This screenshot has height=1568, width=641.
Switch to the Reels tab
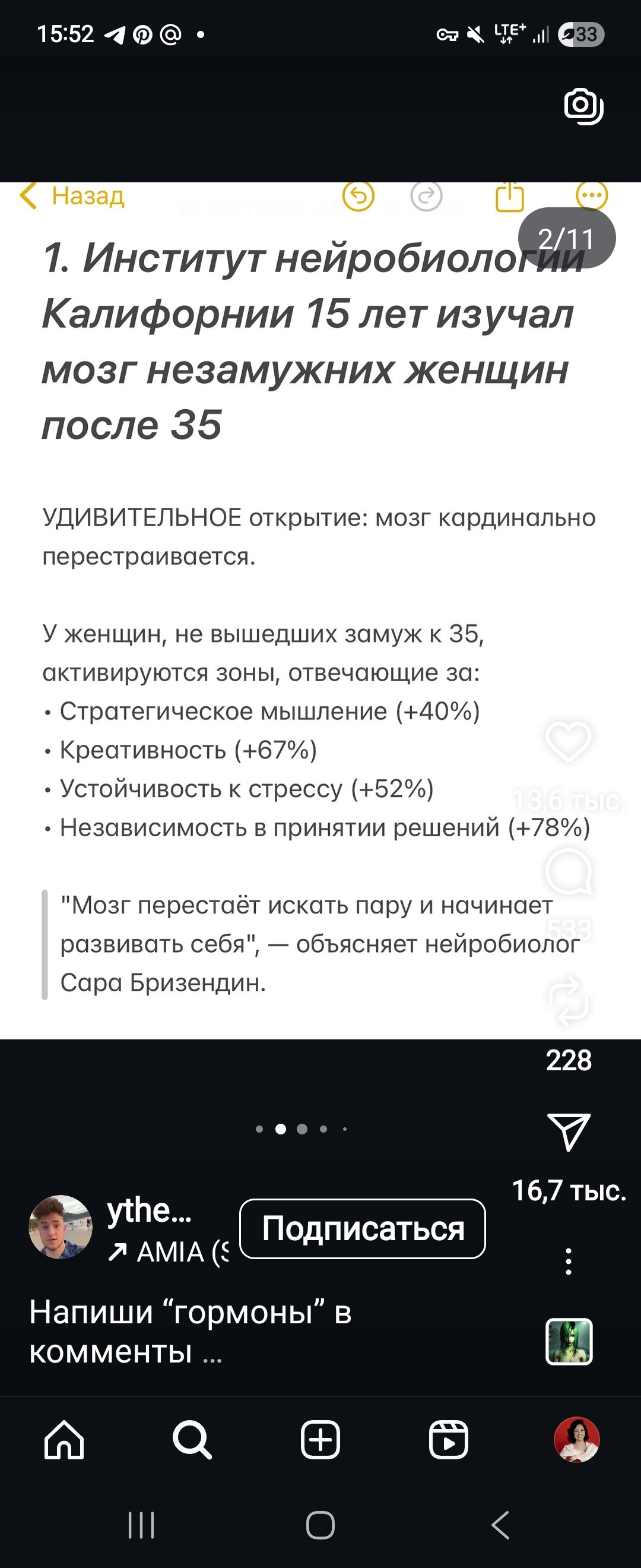click(449, 1440)
